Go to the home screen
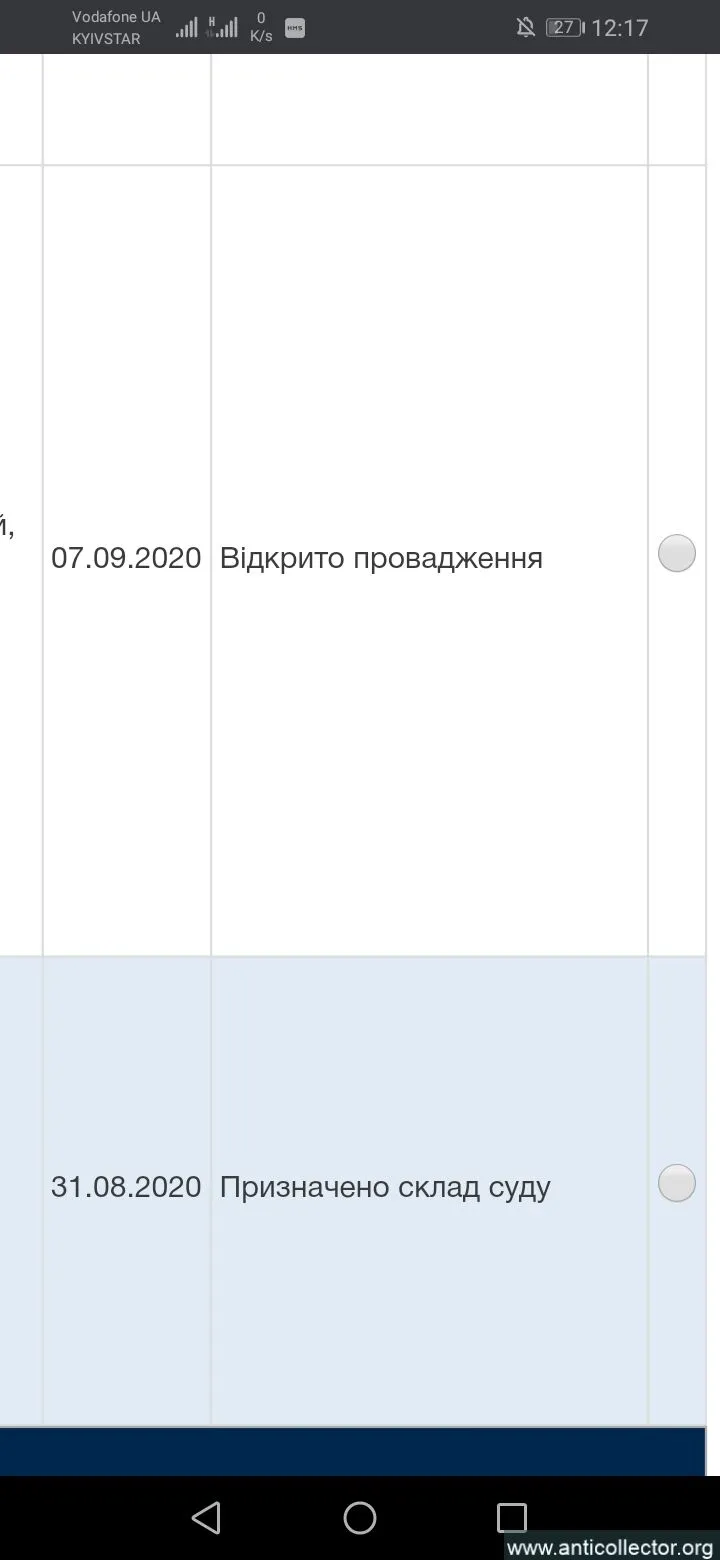720x1560 pixels. tap(360, 1518)
